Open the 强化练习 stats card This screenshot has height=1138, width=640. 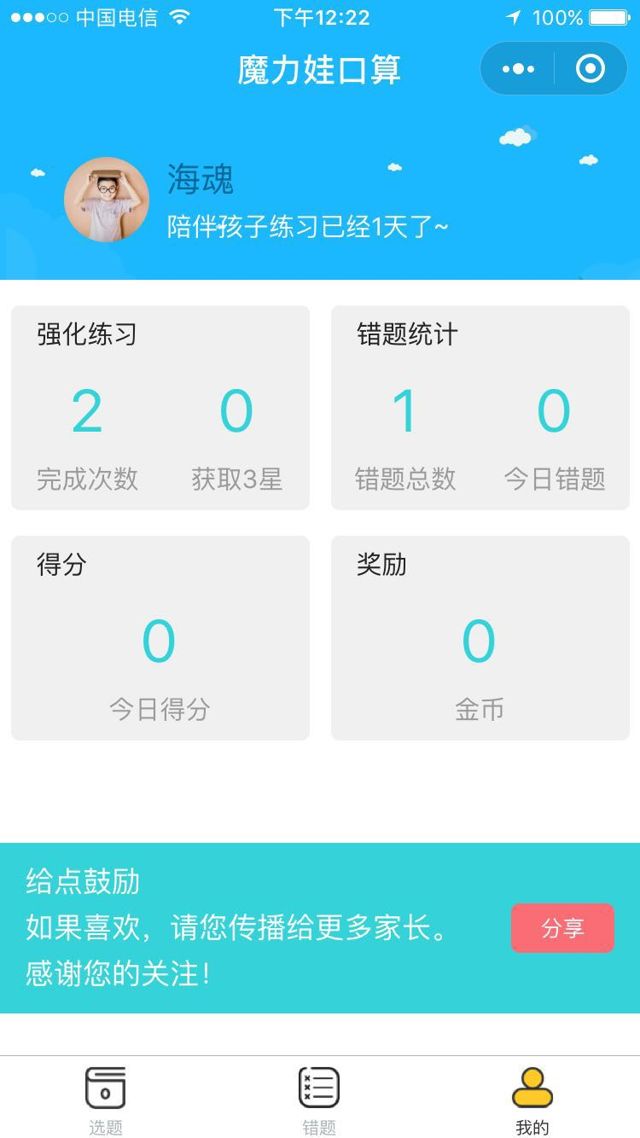tap(160, 408)
